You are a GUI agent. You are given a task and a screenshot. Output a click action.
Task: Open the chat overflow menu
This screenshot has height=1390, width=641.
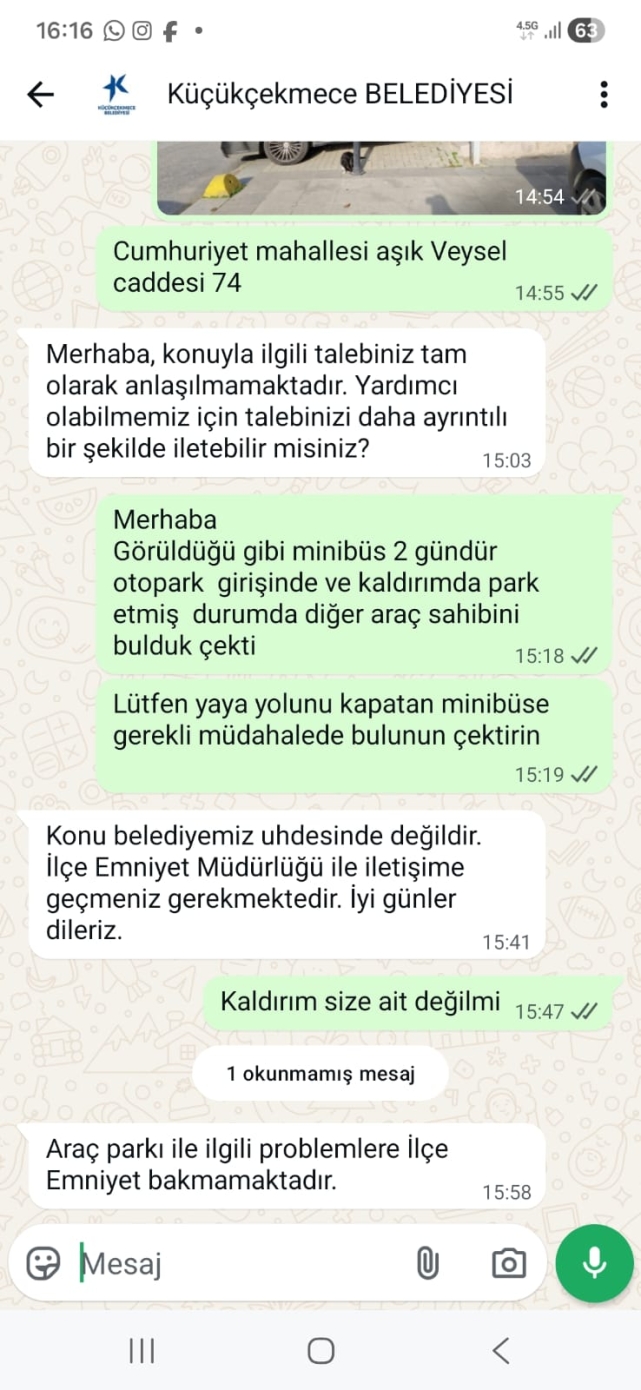click(x=603, y=95)
